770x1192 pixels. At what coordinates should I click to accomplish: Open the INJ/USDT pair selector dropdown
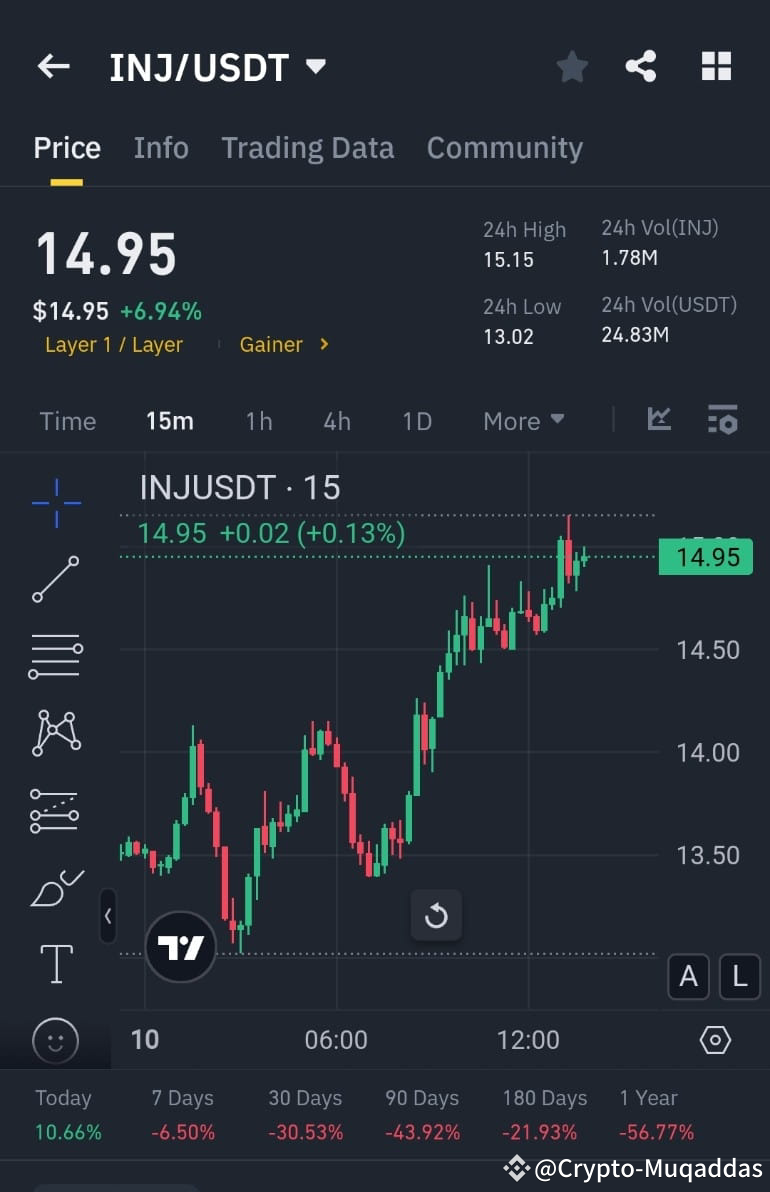coord(315,66)
